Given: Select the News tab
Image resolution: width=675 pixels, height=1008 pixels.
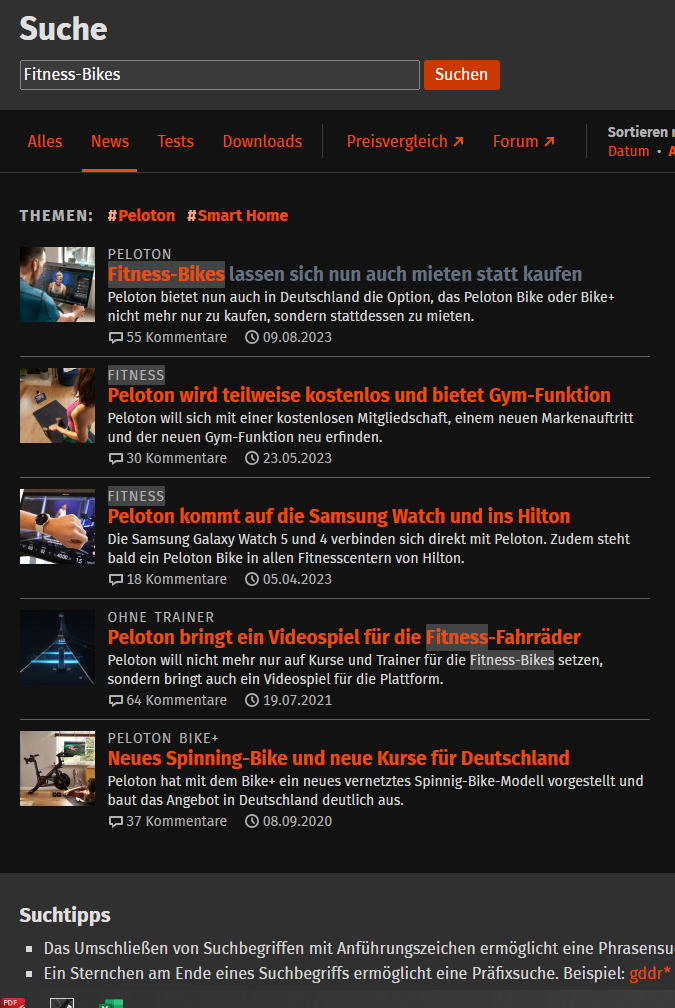Looking at the screenshot, I should 110,142.
